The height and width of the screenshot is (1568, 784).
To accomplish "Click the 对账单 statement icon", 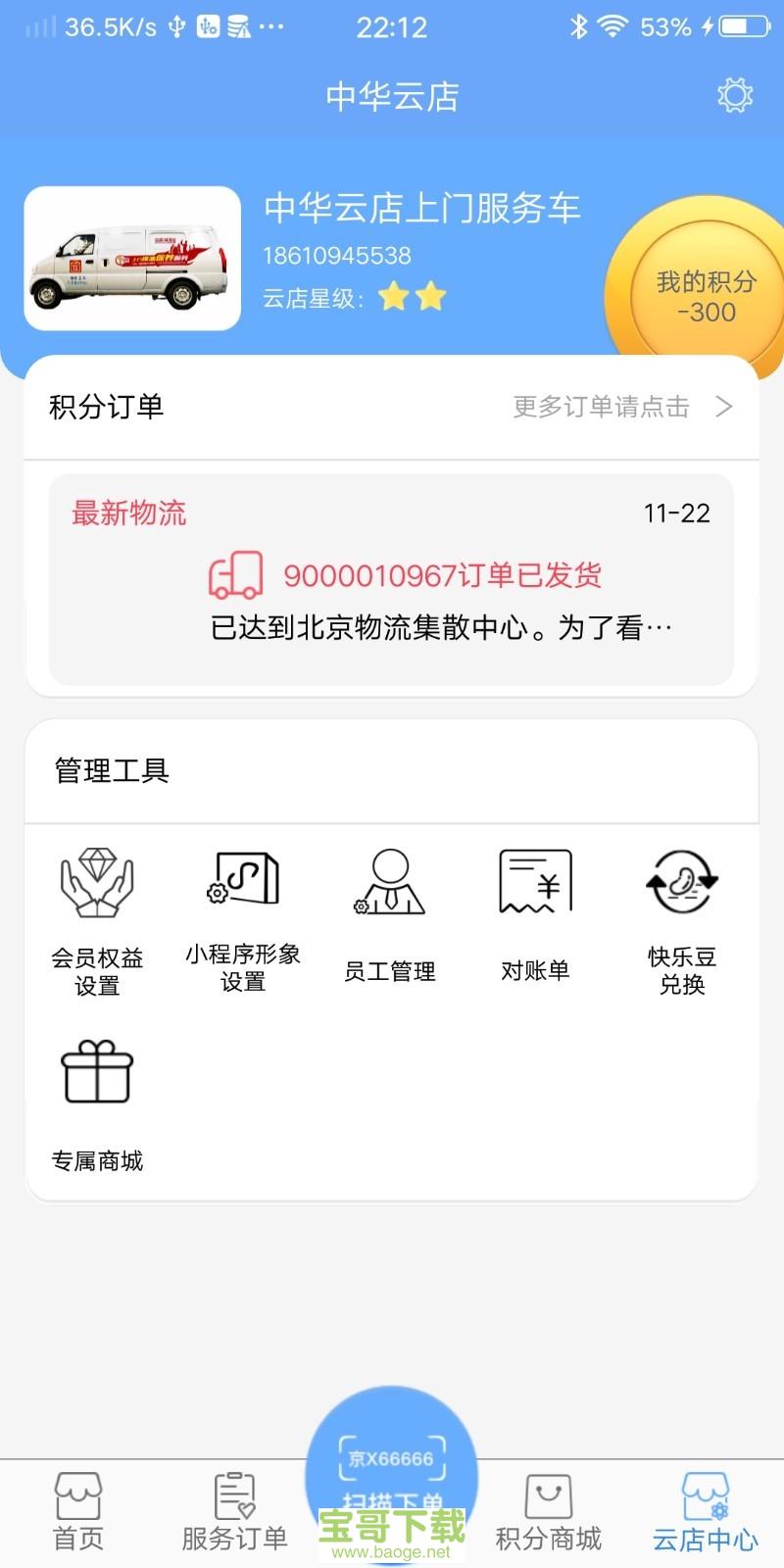I will click(x=534, y=902).
